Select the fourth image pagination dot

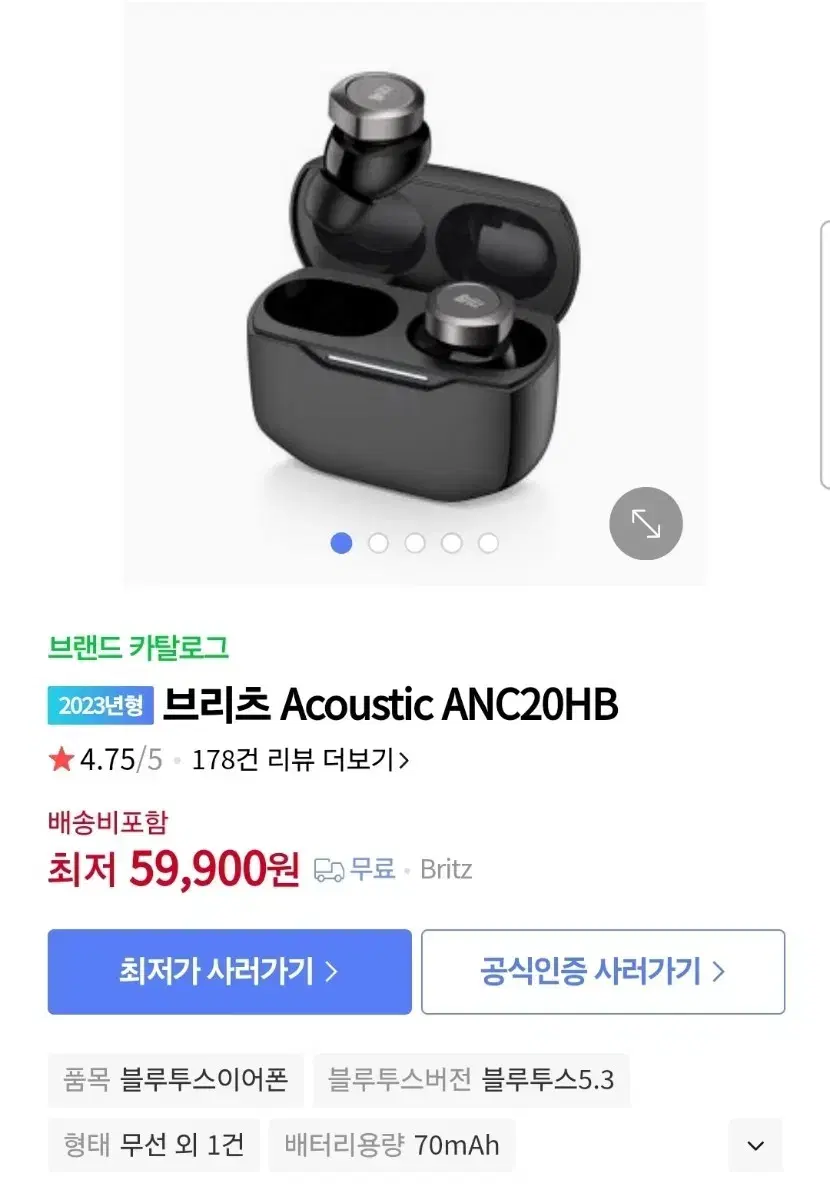coord(453,543)
